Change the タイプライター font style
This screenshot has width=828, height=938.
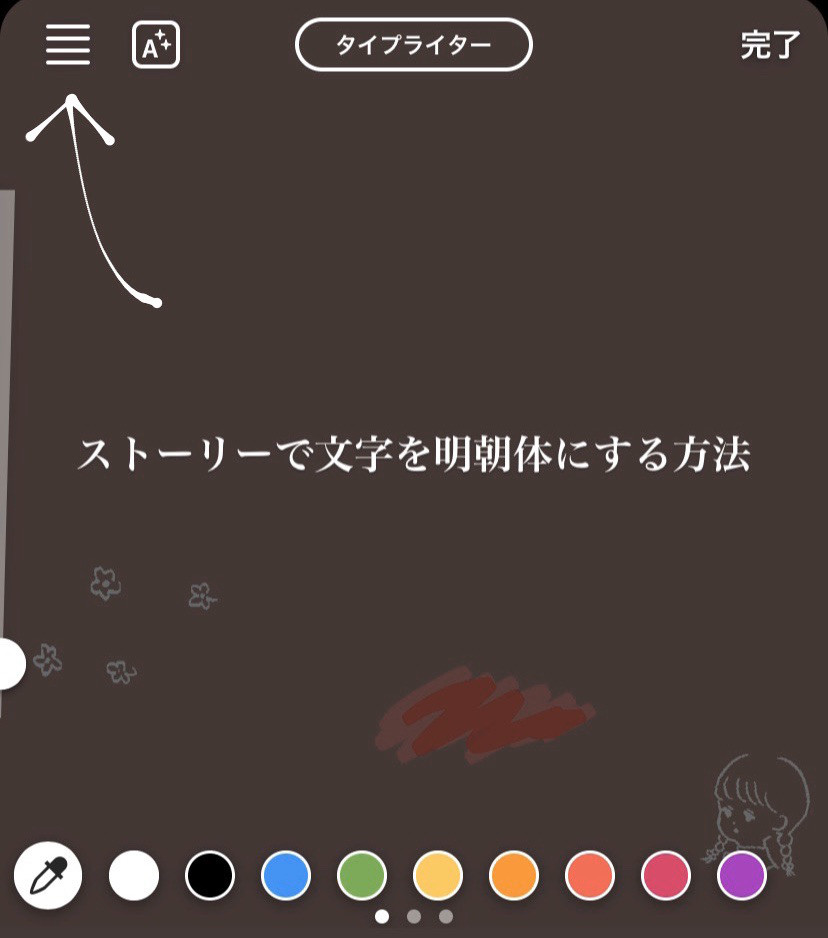(x=413, y=46)
